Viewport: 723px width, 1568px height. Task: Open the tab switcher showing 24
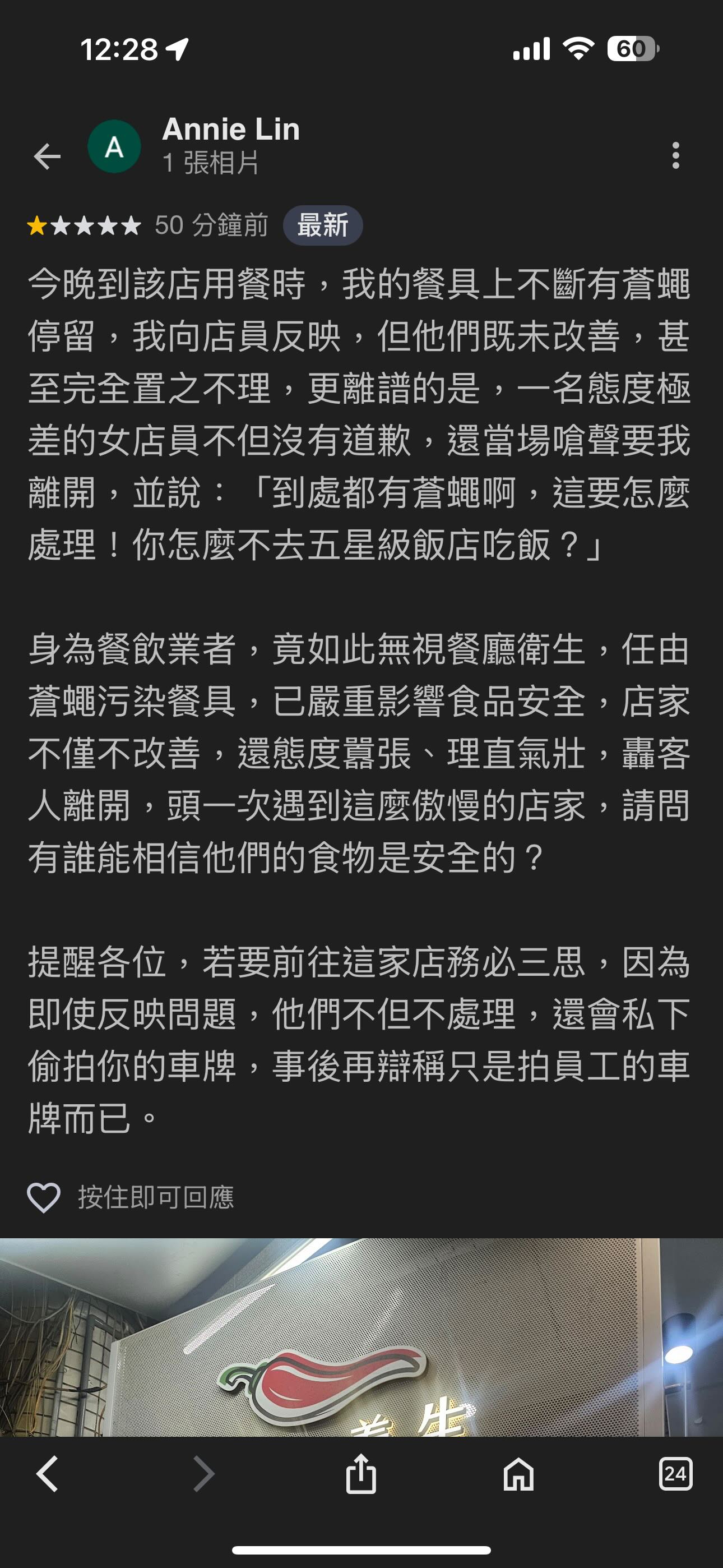pos(675,1474)
